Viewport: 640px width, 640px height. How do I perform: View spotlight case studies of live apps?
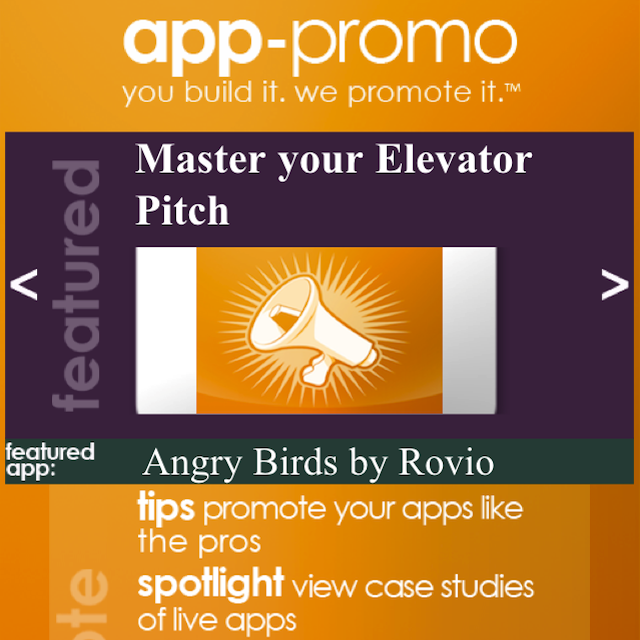[335, 600]
